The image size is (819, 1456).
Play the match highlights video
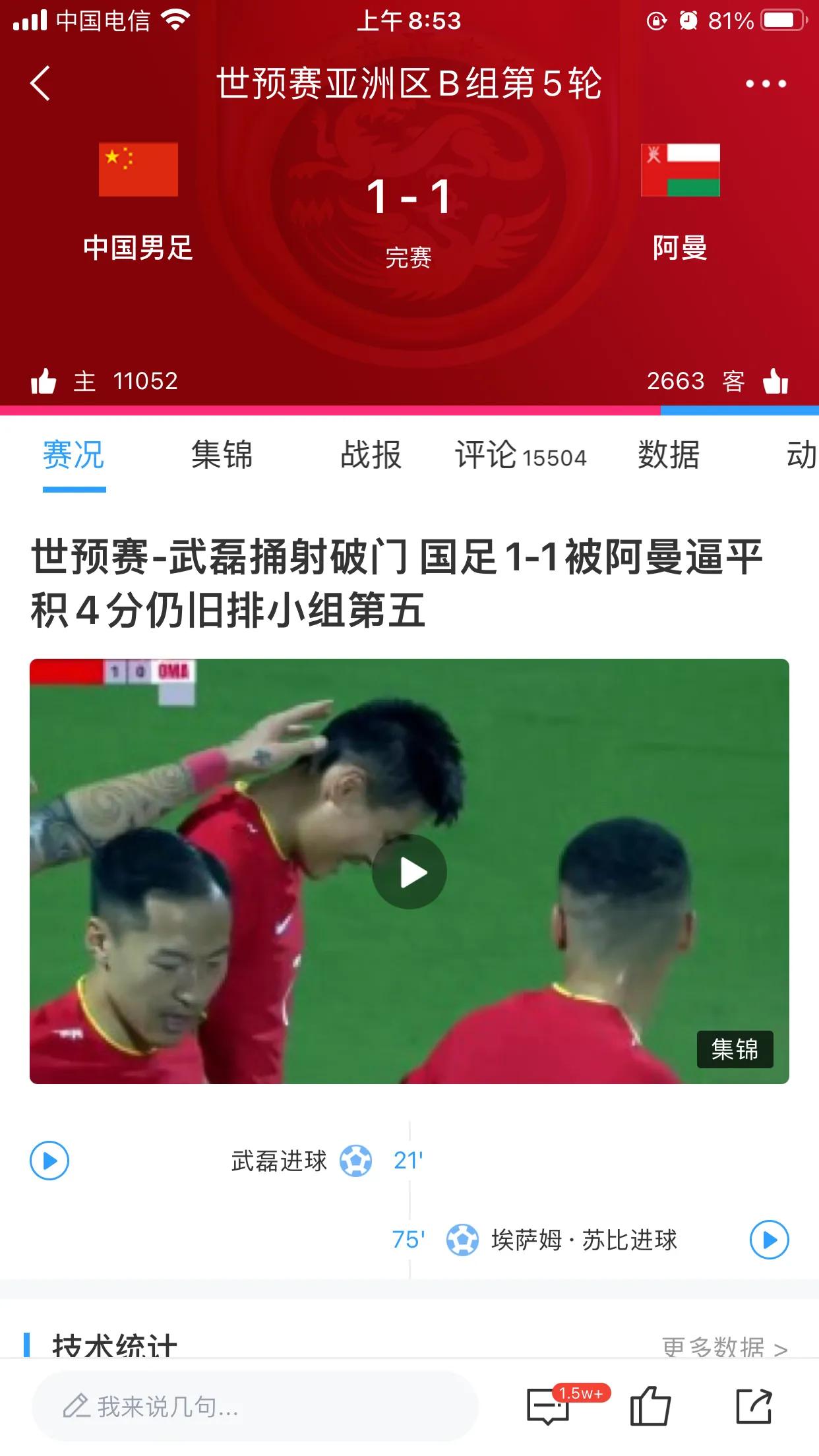pos(409,870)
